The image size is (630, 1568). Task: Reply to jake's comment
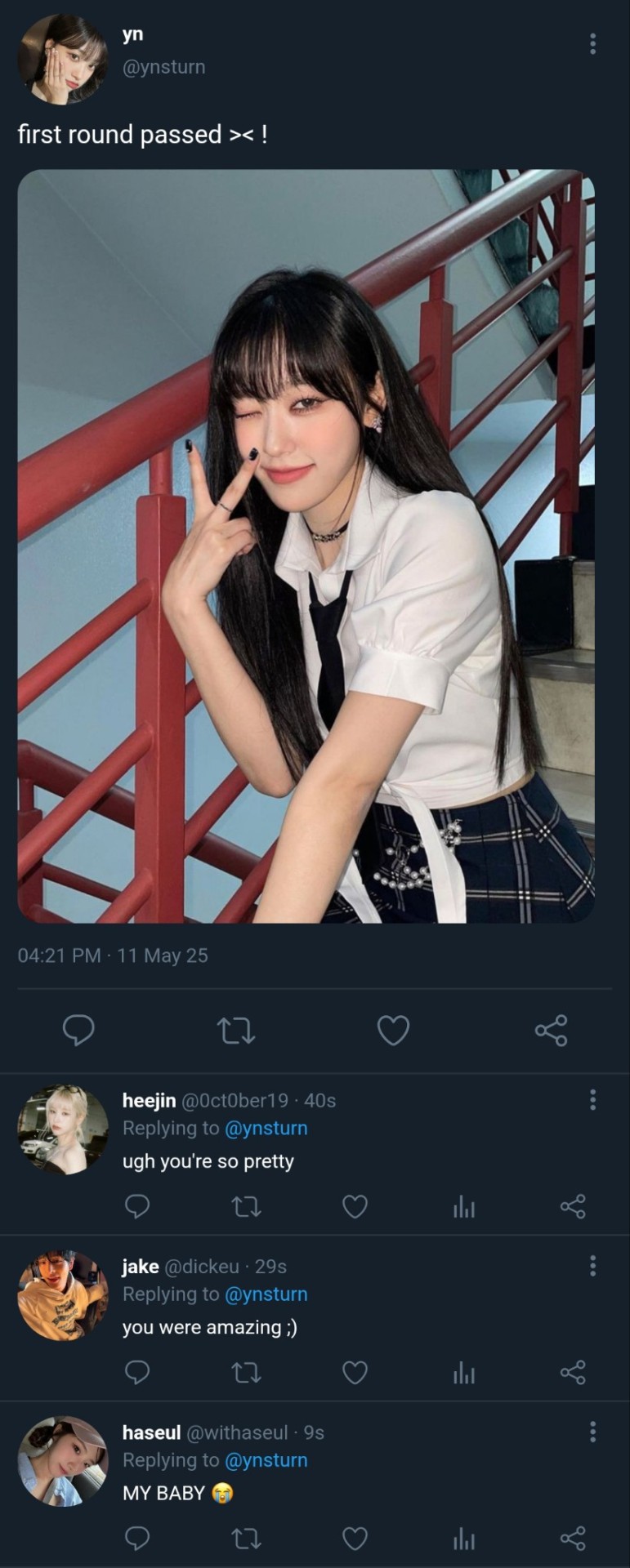137,1373
